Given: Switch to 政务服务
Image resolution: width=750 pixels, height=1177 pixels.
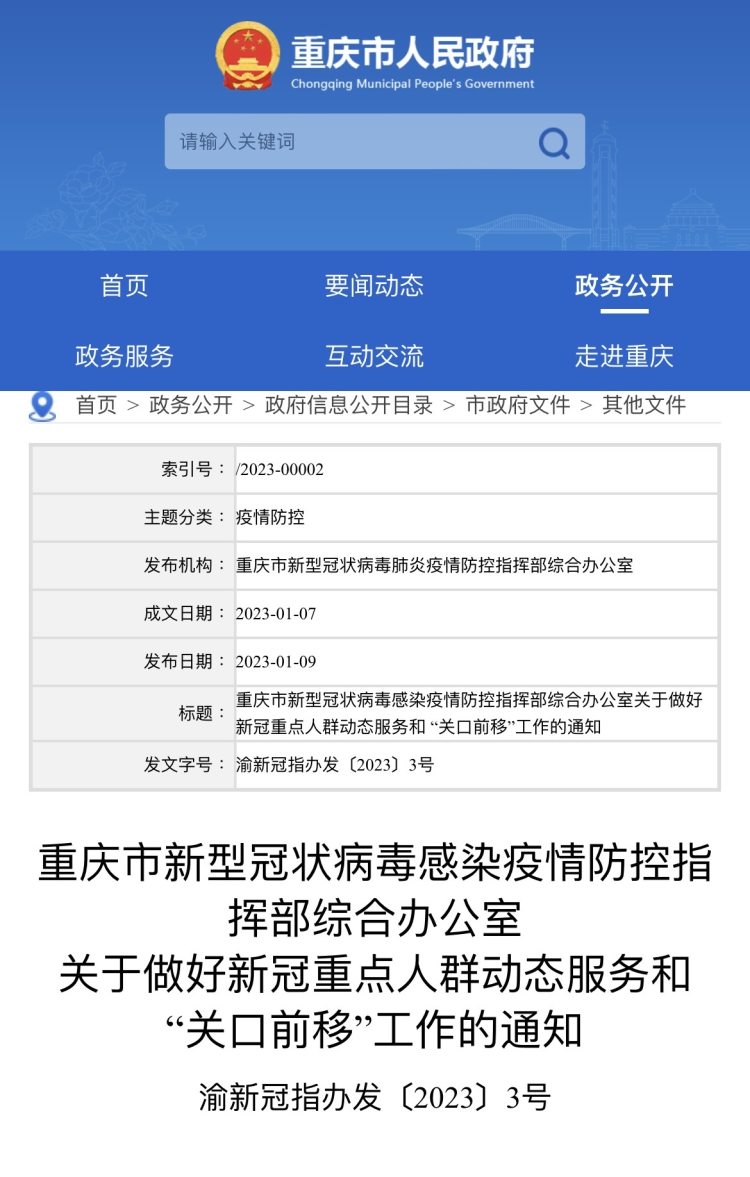Looking at the screenshot, I should 124,355.
